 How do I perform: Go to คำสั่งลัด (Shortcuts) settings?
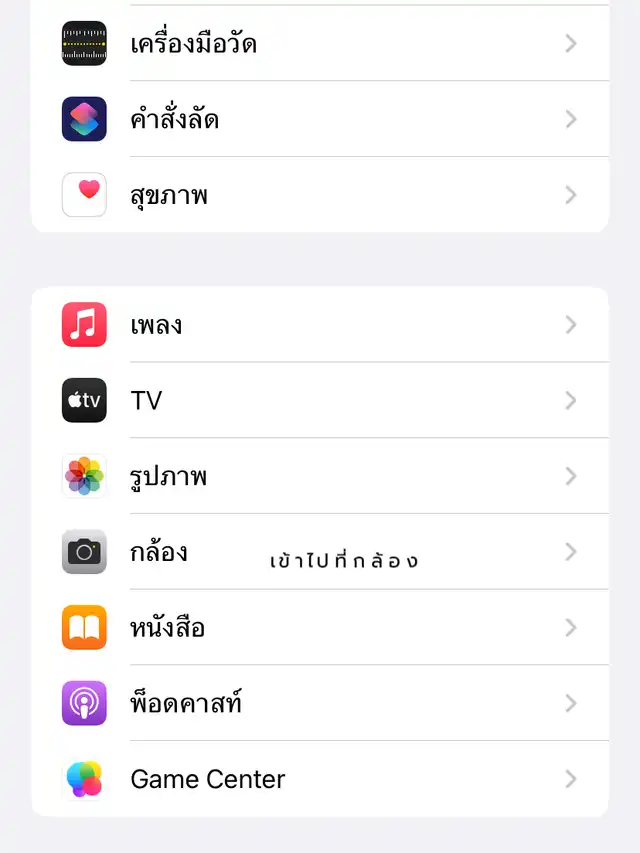(x=320, y=120)
